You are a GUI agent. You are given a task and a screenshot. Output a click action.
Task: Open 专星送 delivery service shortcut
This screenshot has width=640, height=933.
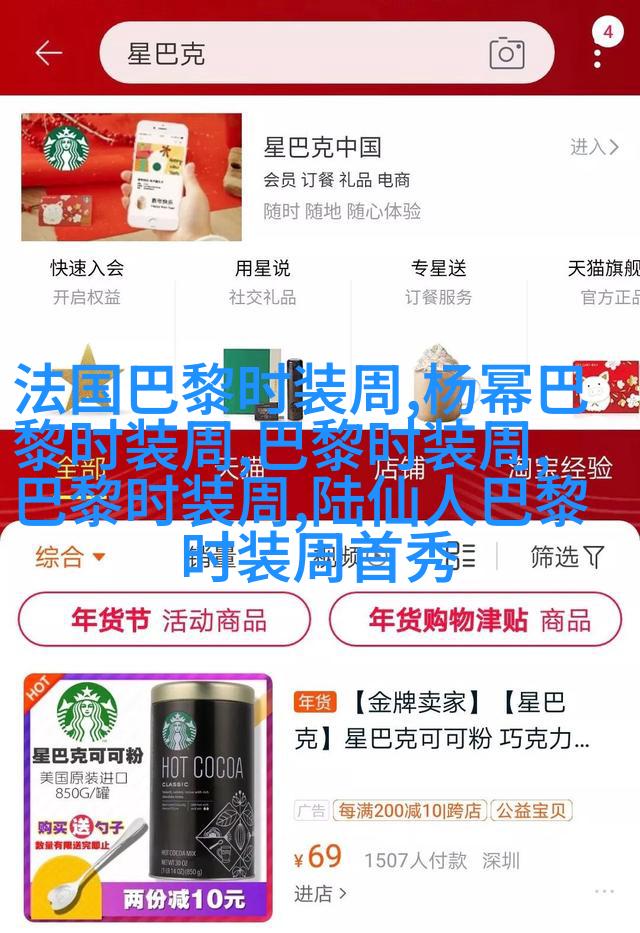coord(438,281)
